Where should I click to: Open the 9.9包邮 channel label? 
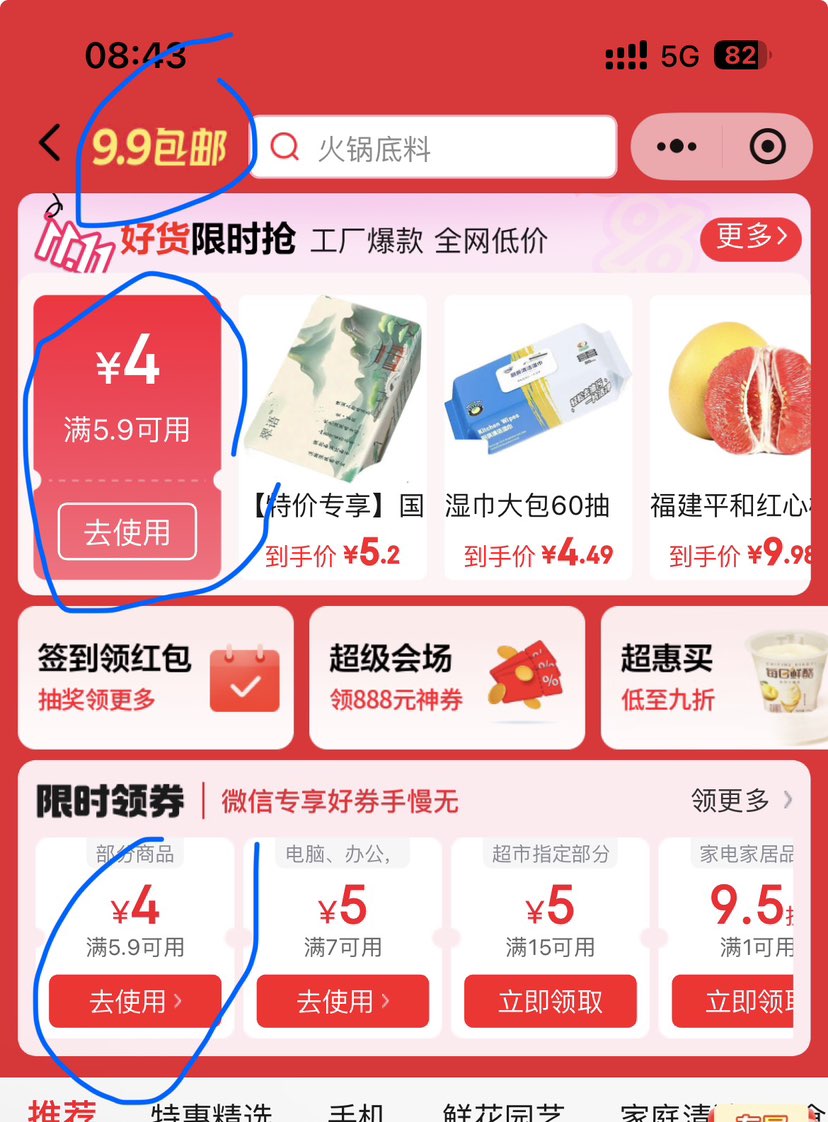tap(163, 145)
